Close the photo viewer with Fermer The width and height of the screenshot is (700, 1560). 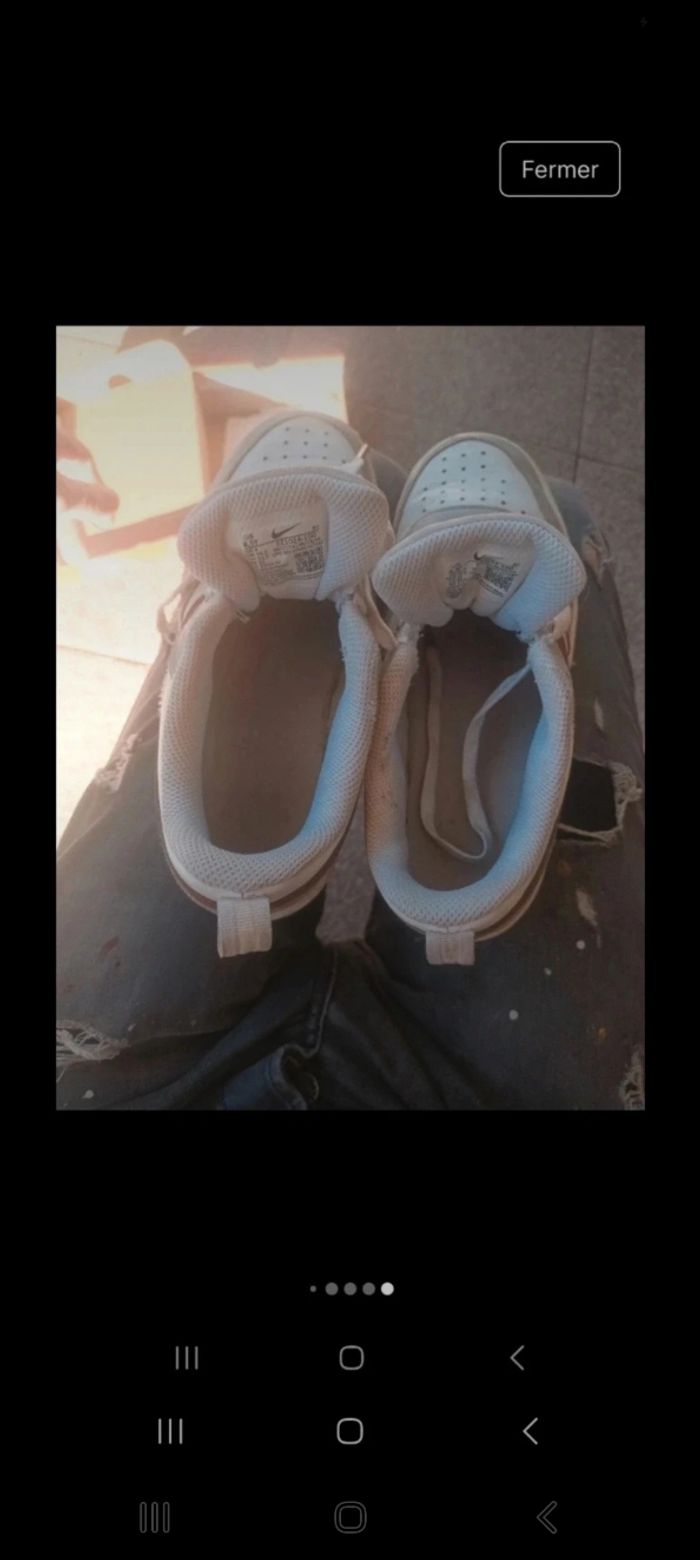(x=559, y=169)
